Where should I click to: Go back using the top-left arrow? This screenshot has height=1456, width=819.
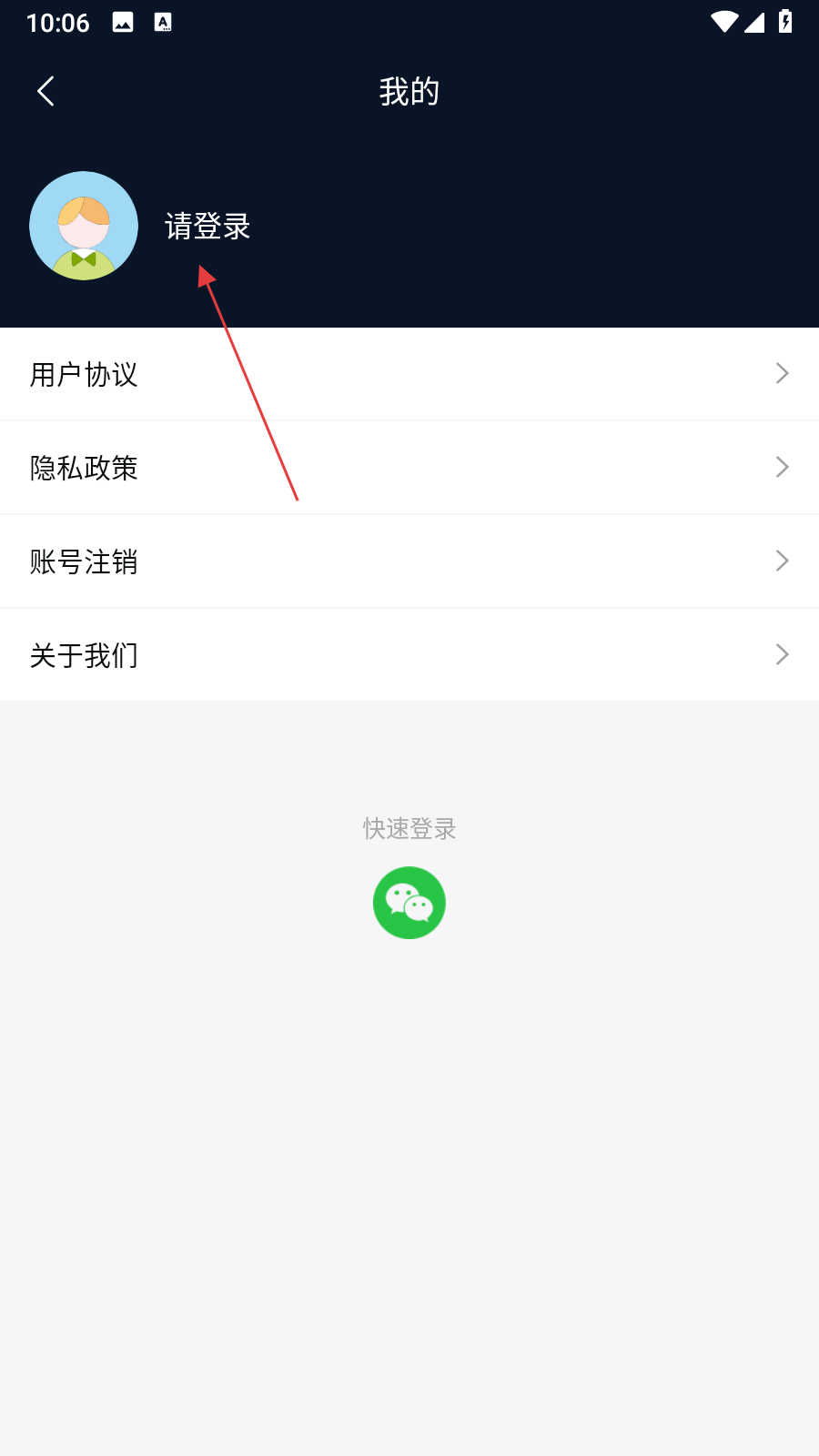(x=45, y=91)
